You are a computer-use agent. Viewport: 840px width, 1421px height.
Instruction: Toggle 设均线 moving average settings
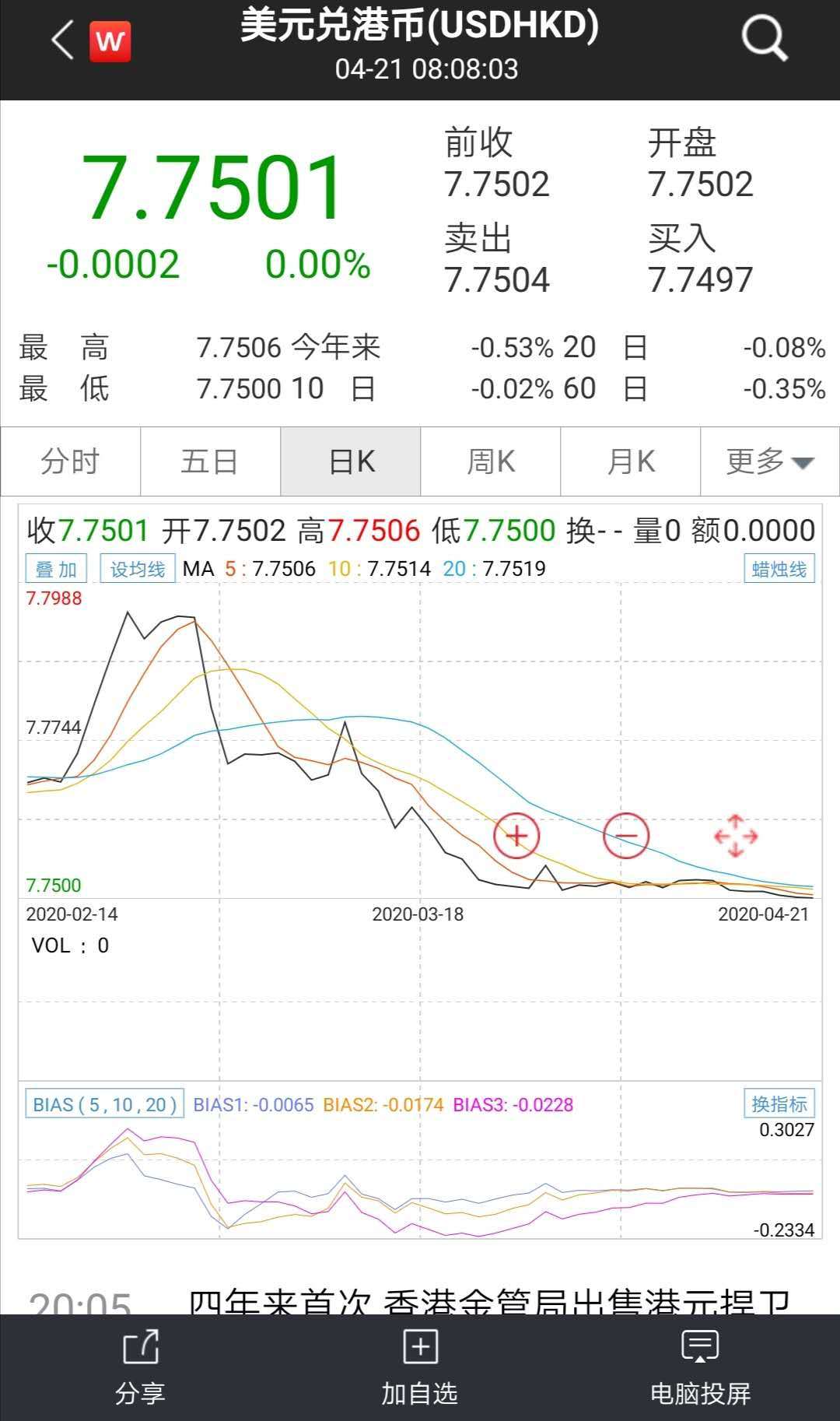(x=137, y=568)
